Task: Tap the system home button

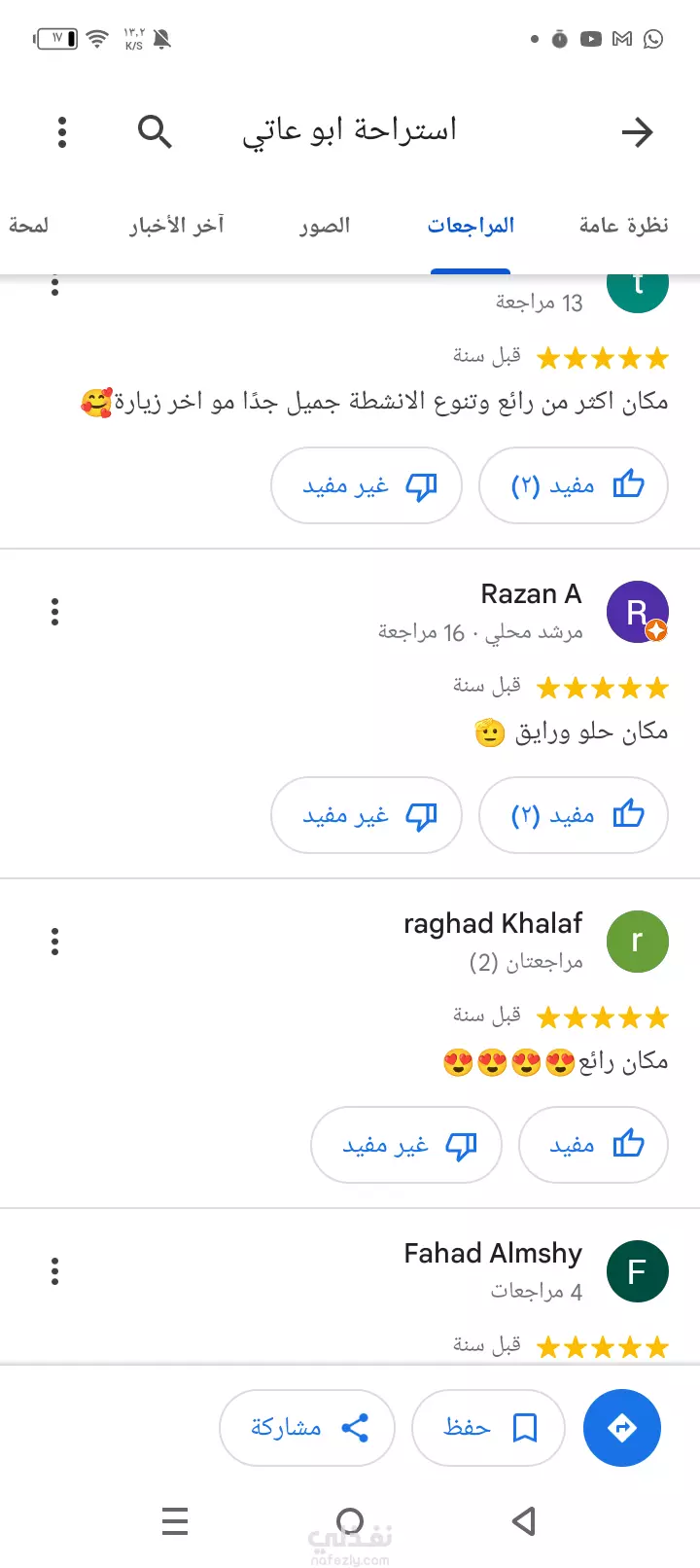Action: coord(350,1520)
